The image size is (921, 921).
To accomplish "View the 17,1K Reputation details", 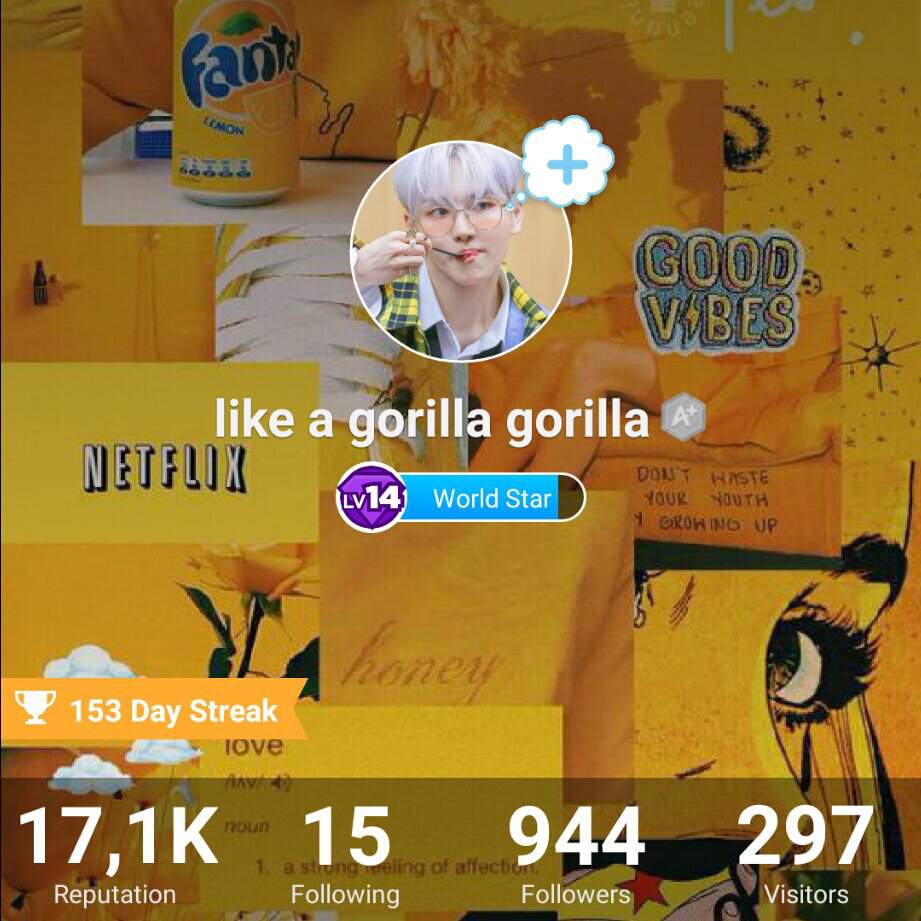I will tap(116, 853).
